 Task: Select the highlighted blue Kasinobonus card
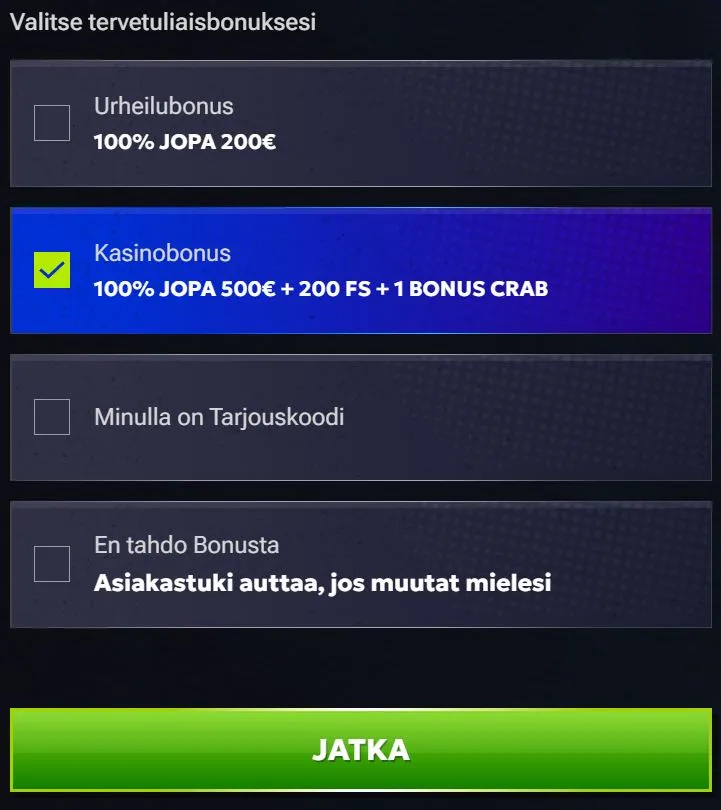[x=360, y=270]
